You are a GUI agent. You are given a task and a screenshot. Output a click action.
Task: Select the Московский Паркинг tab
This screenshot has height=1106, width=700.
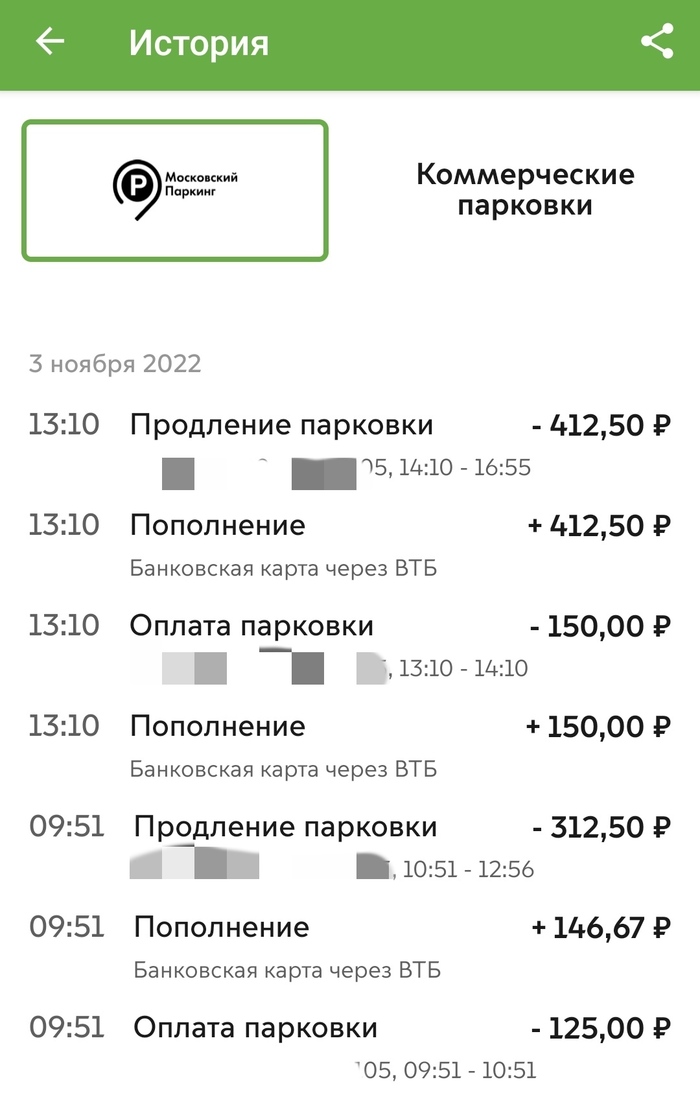coord(175,190)
